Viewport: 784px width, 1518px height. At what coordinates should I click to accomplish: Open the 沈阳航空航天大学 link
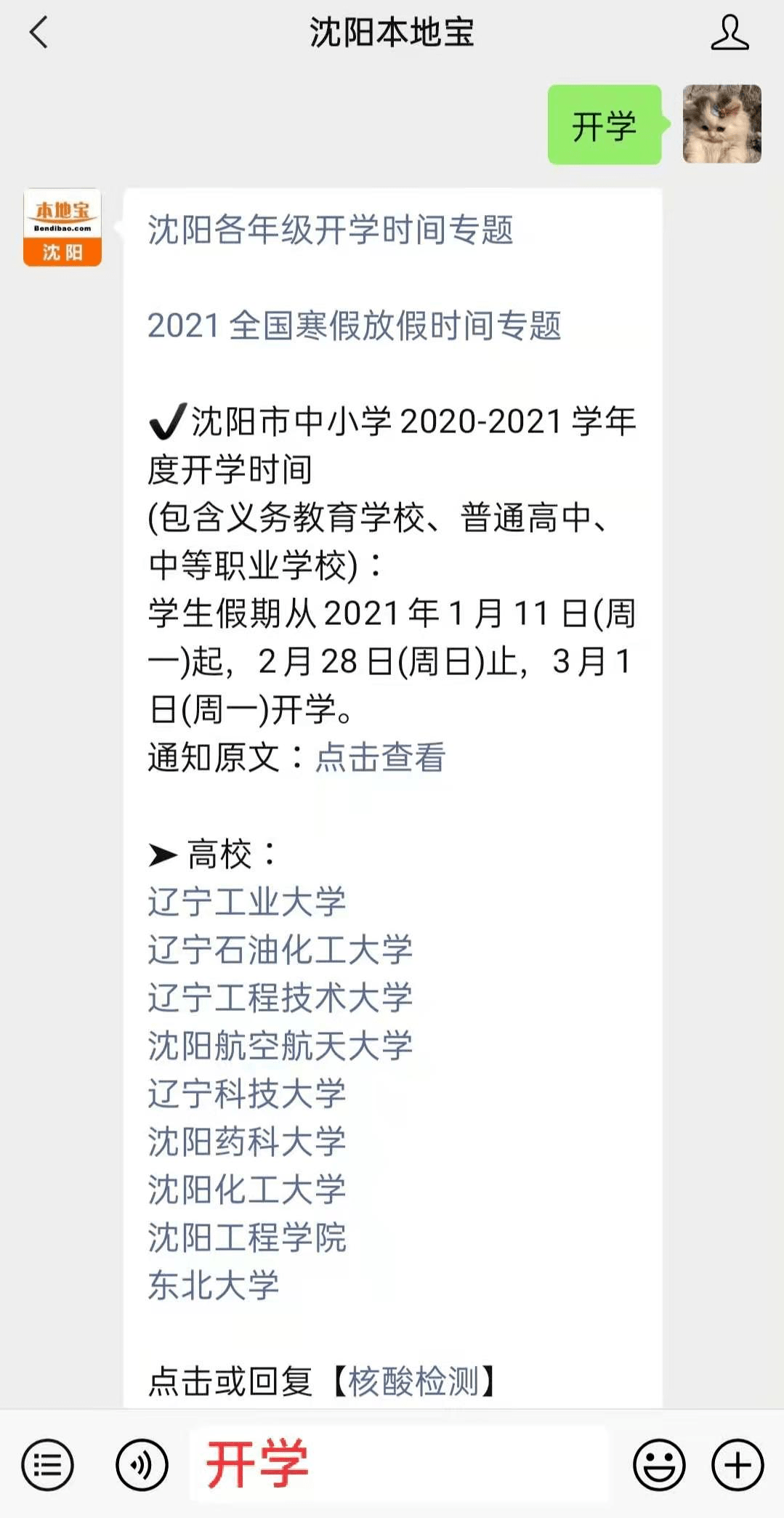tap(280, 1045)
